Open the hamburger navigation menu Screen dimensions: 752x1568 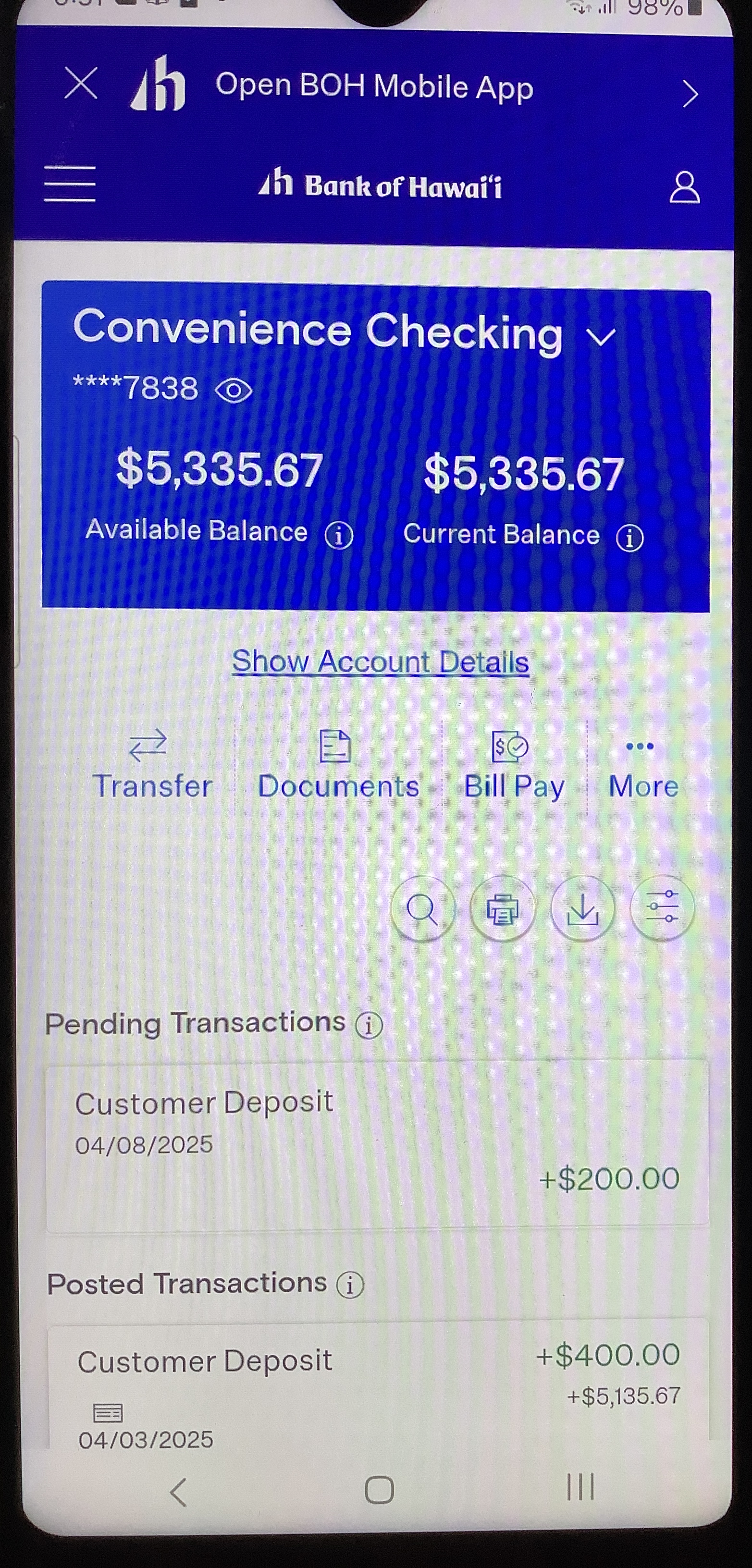[70, 184]
